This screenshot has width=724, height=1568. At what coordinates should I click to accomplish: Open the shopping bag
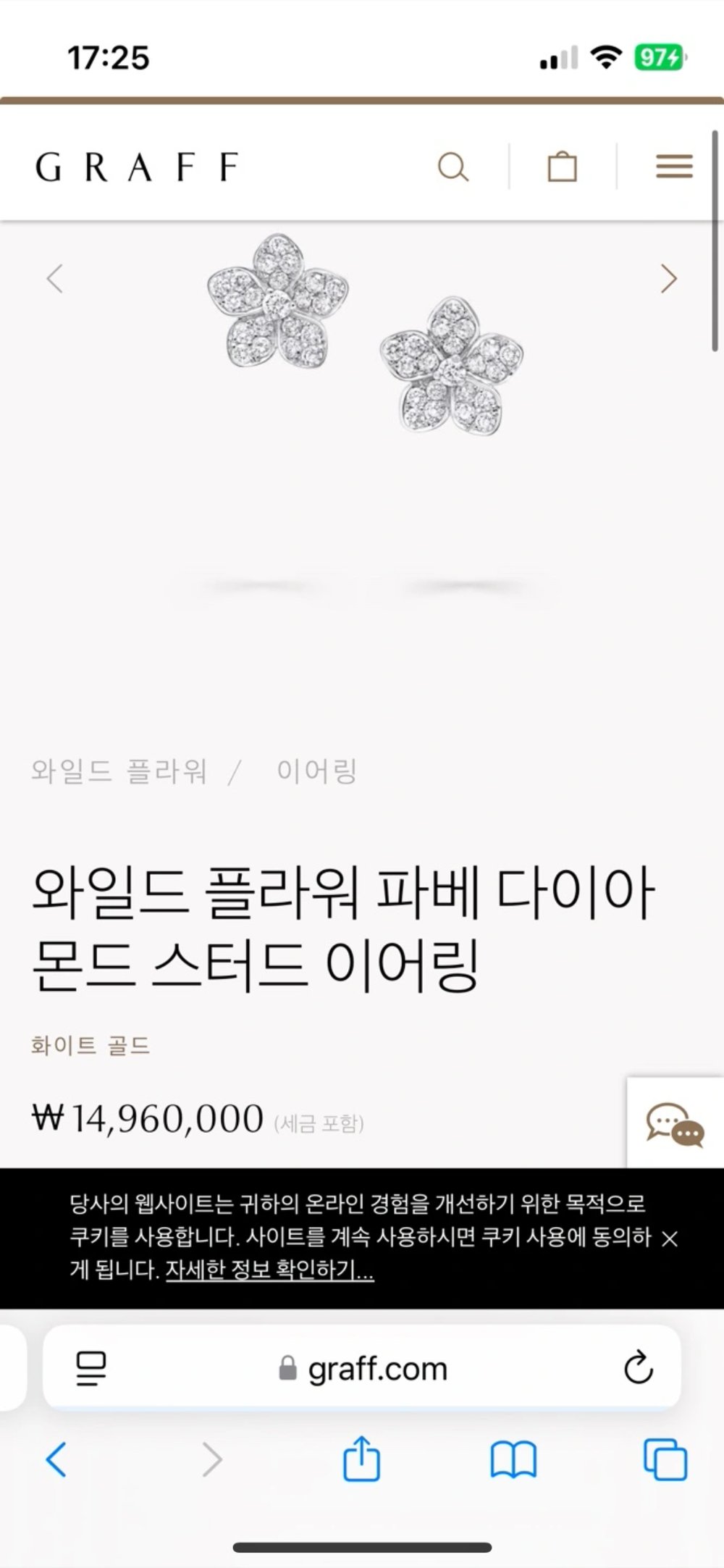click(x=562, y=167)
